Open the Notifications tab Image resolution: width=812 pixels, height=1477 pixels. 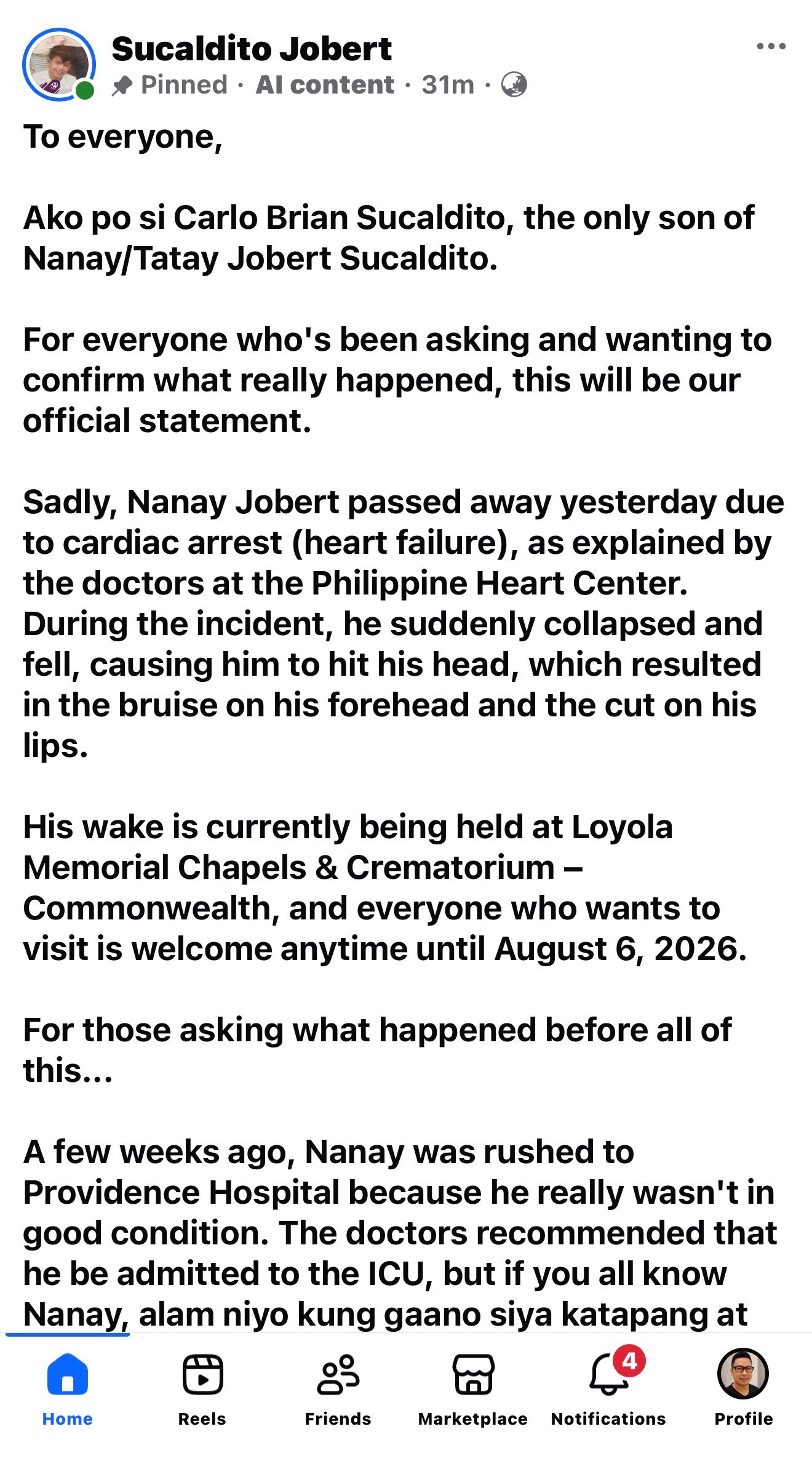(608, 1391)
